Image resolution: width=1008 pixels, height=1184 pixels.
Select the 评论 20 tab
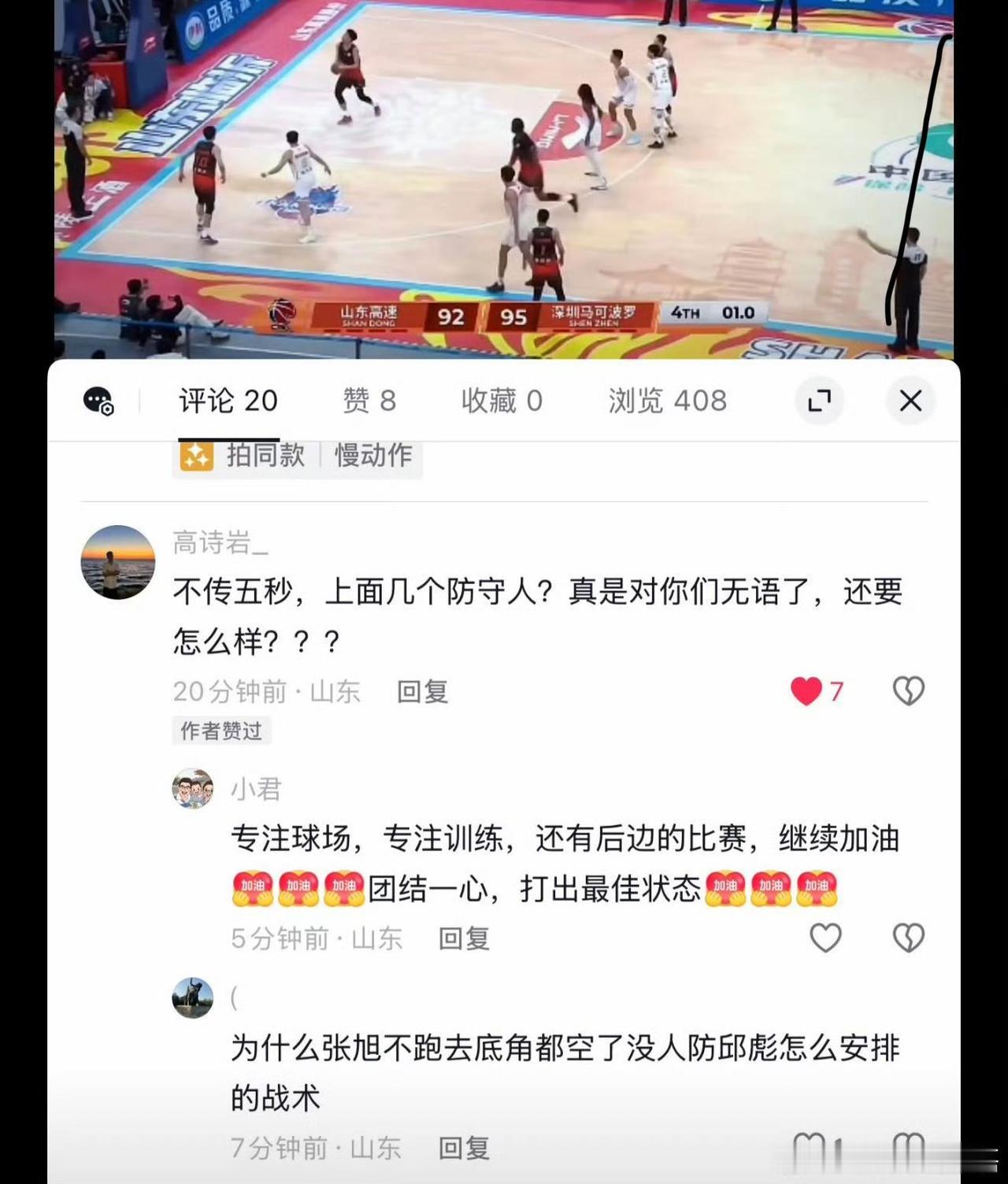click(x=228, y=400)
